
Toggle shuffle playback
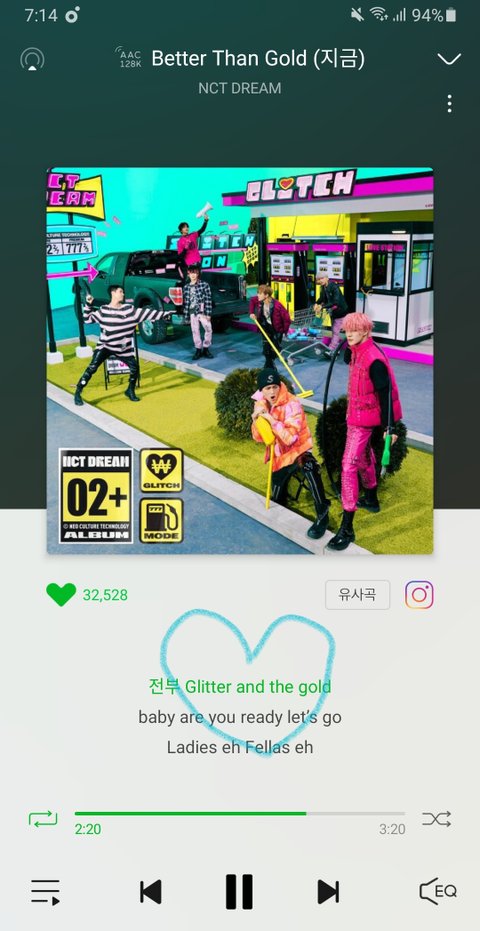point(437,819)
